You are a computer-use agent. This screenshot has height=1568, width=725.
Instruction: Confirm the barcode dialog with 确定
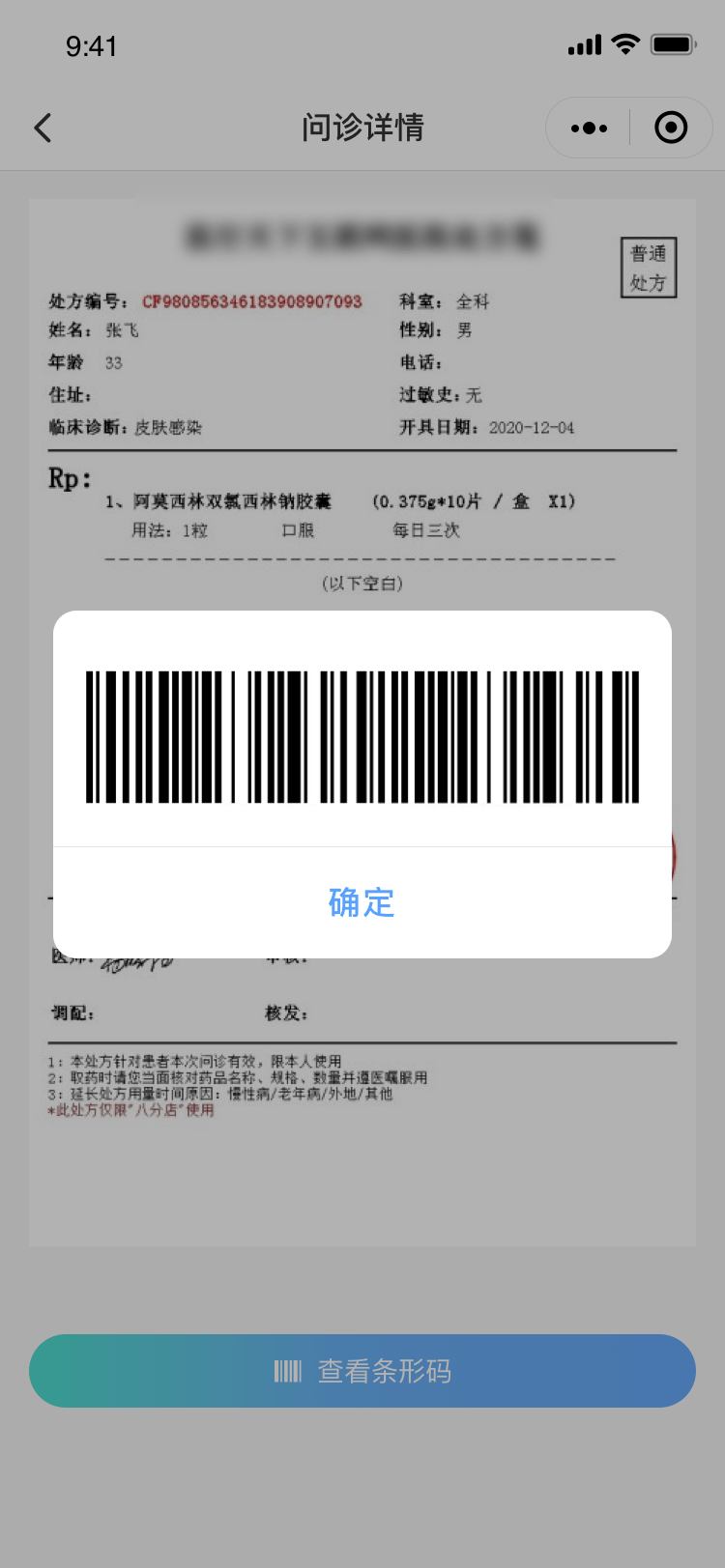(x=362, y=902)
